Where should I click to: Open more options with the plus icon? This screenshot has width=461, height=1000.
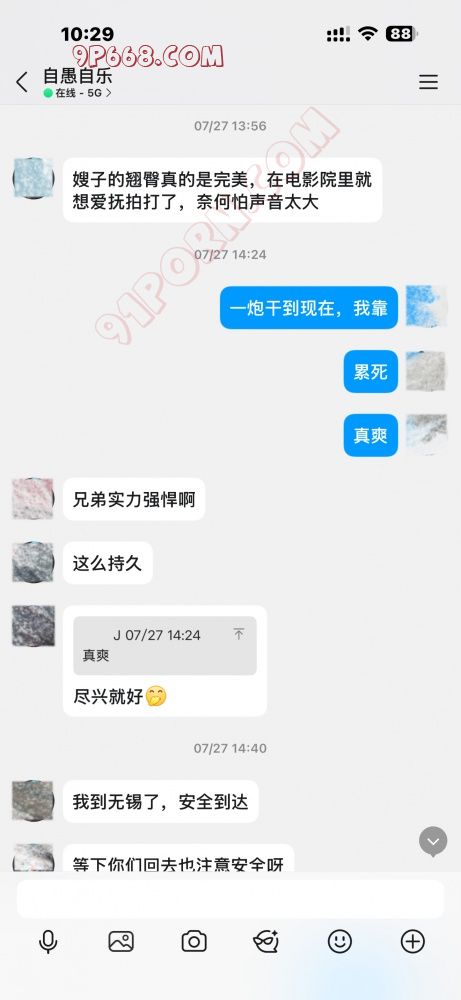coord(413,941)
